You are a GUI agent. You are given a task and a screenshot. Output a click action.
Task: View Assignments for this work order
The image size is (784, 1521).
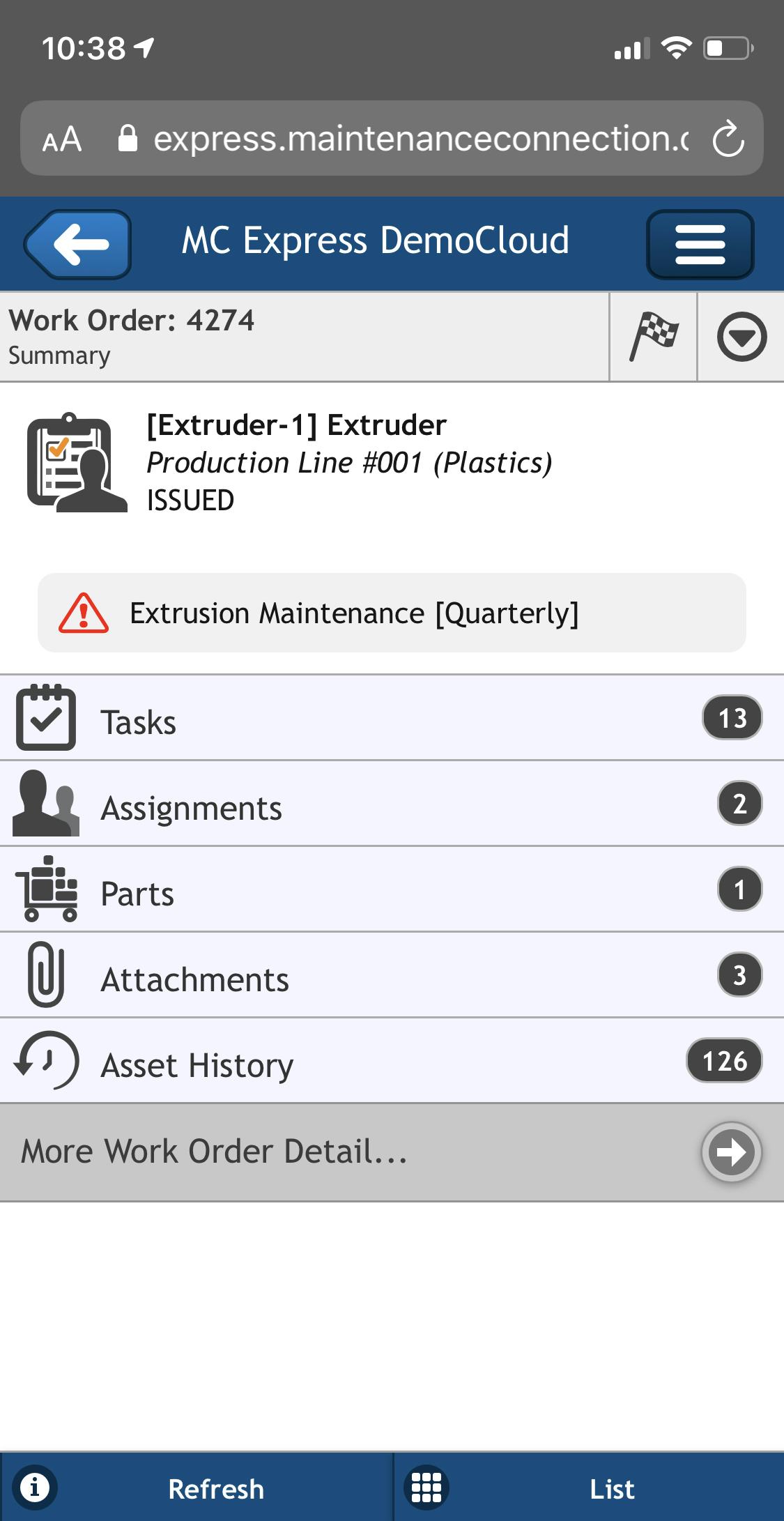(392, 804)
